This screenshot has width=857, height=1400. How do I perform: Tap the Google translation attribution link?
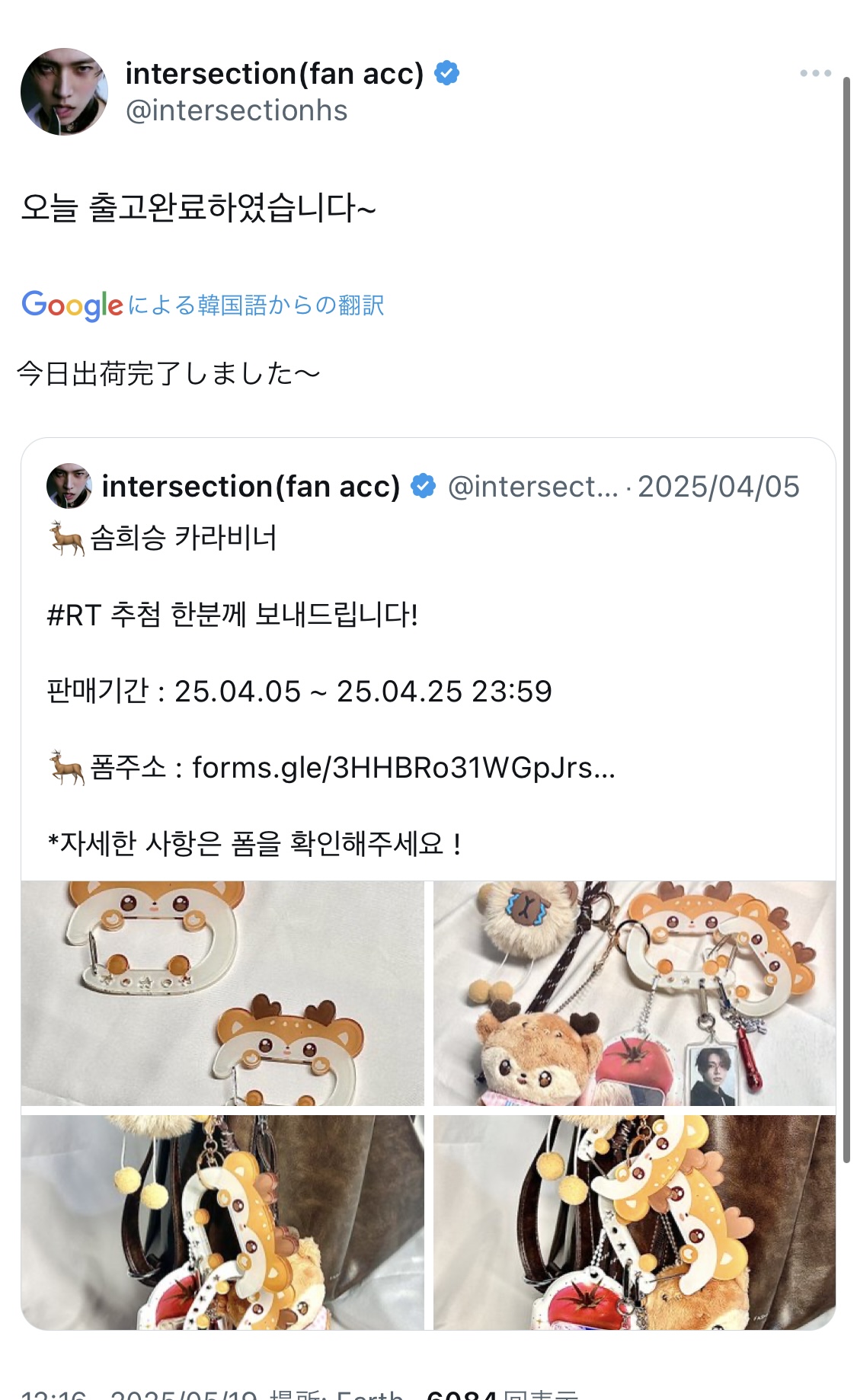203,305
